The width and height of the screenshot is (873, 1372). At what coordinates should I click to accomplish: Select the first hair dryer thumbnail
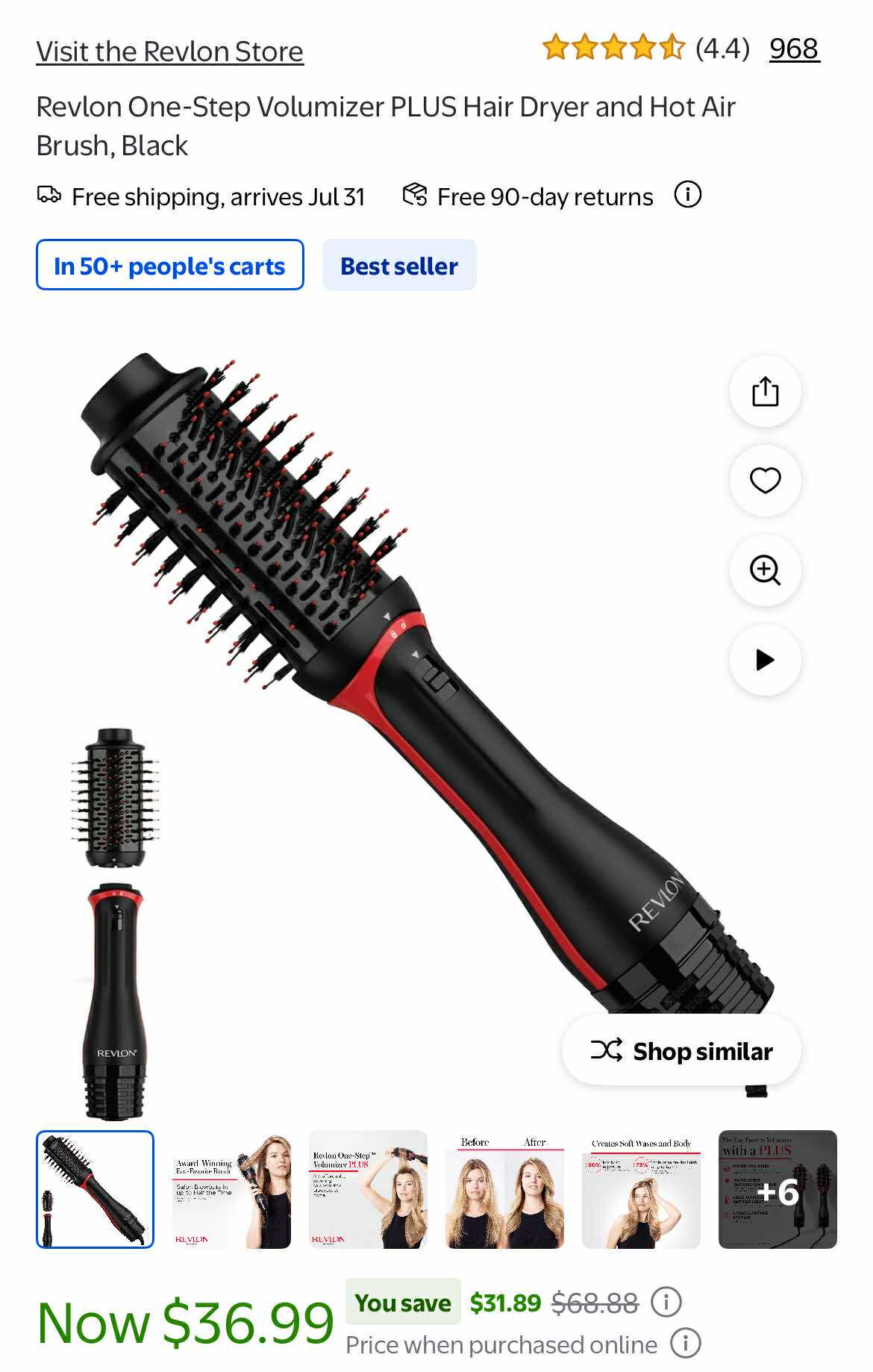coord(96,1189)
